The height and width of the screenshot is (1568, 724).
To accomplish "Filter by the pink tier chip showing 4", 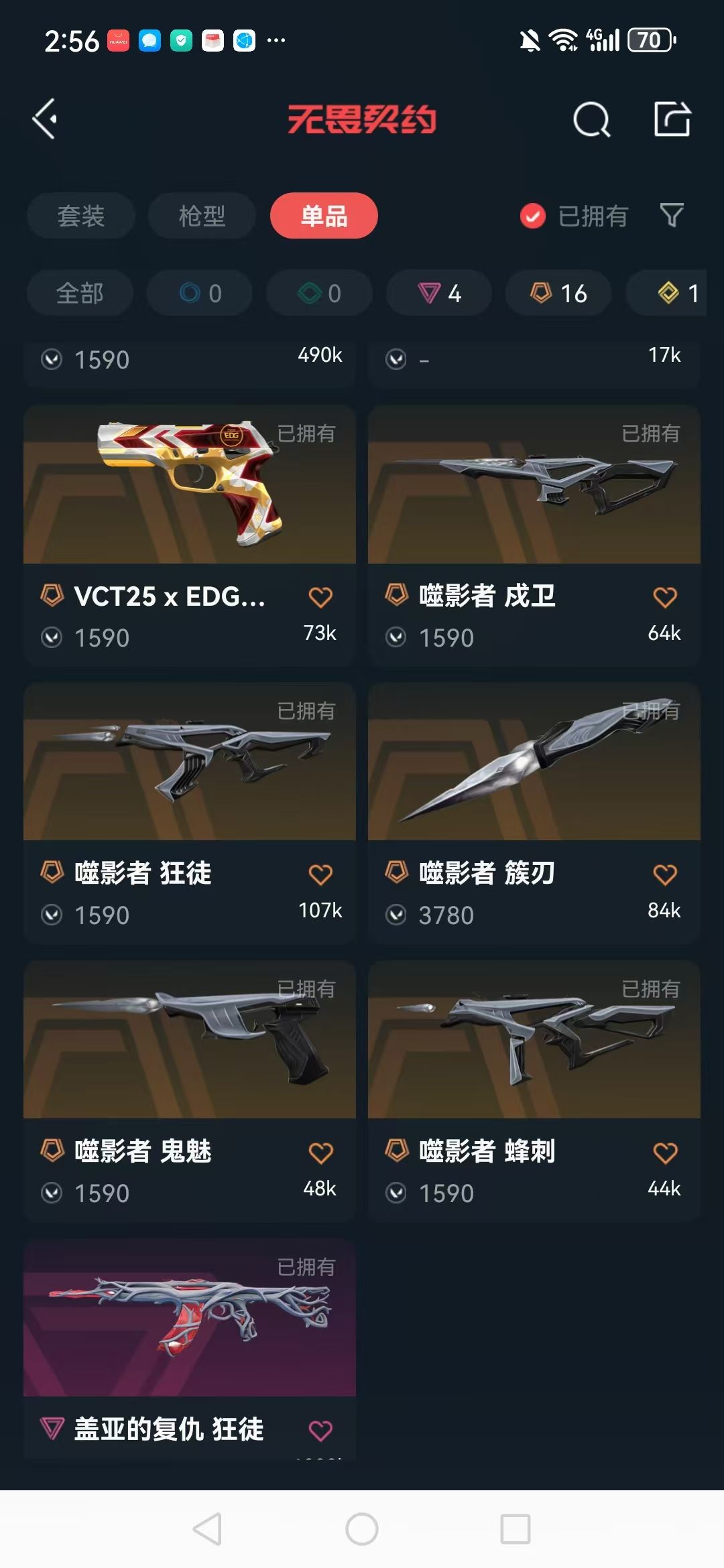I will (439, 293).
